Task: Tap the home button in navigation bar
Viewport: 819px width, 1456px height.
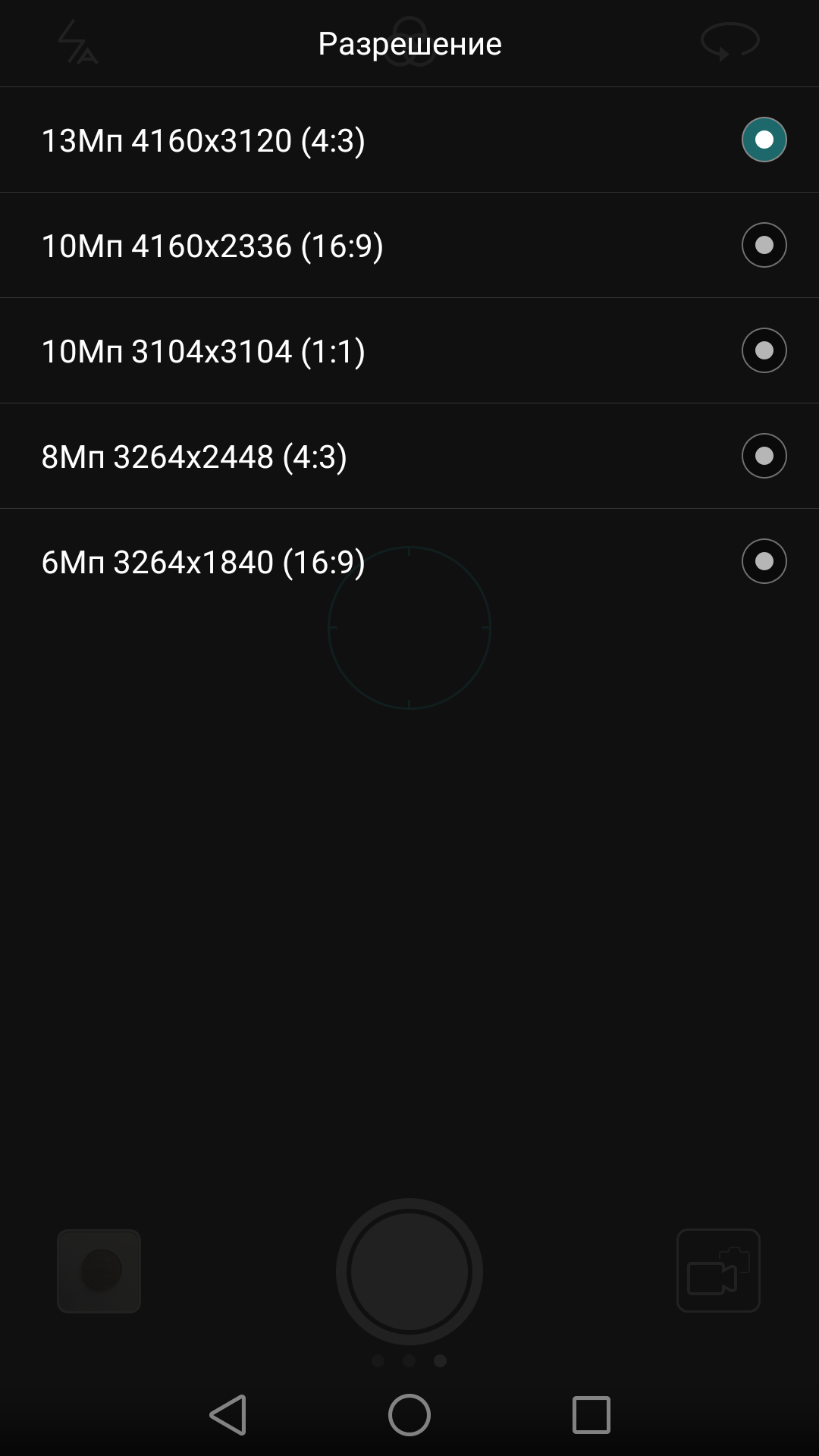Action: point(409,1415)
